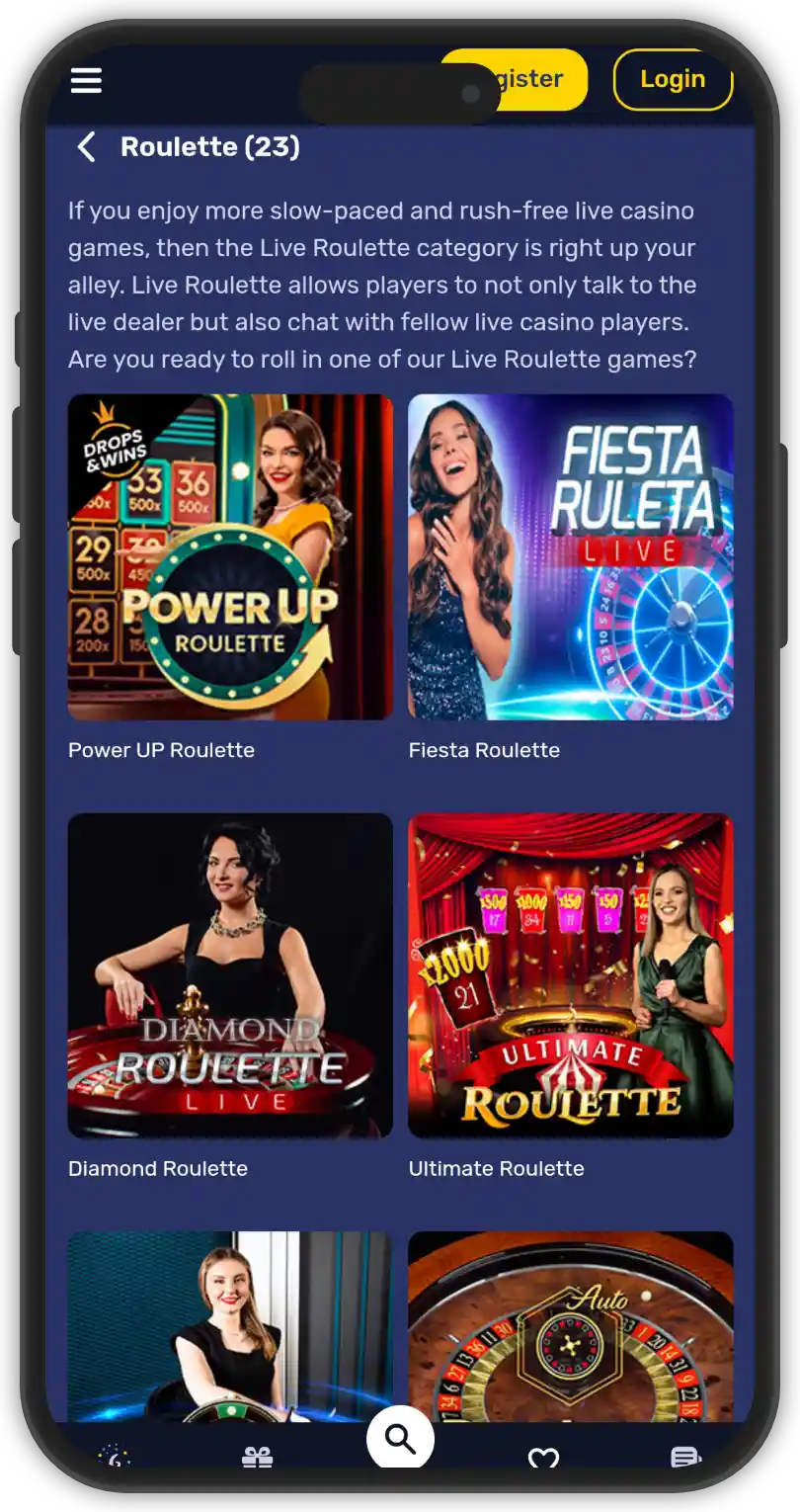
Task: Switch to the gift promotions tab
Action: (257, 1457)
